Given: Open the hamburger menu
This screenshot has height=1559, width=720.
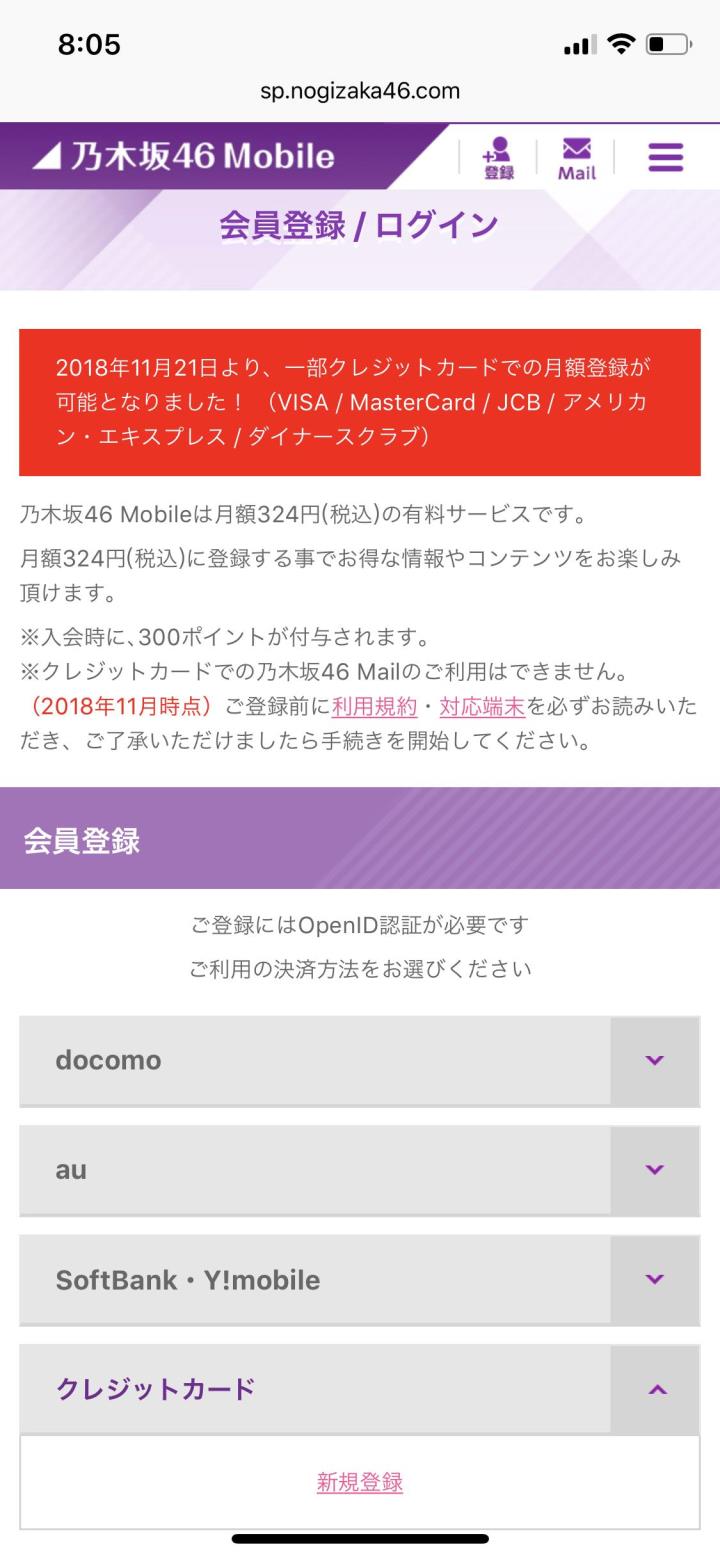Looking at the screenshot, I should [x=665, y=157].
